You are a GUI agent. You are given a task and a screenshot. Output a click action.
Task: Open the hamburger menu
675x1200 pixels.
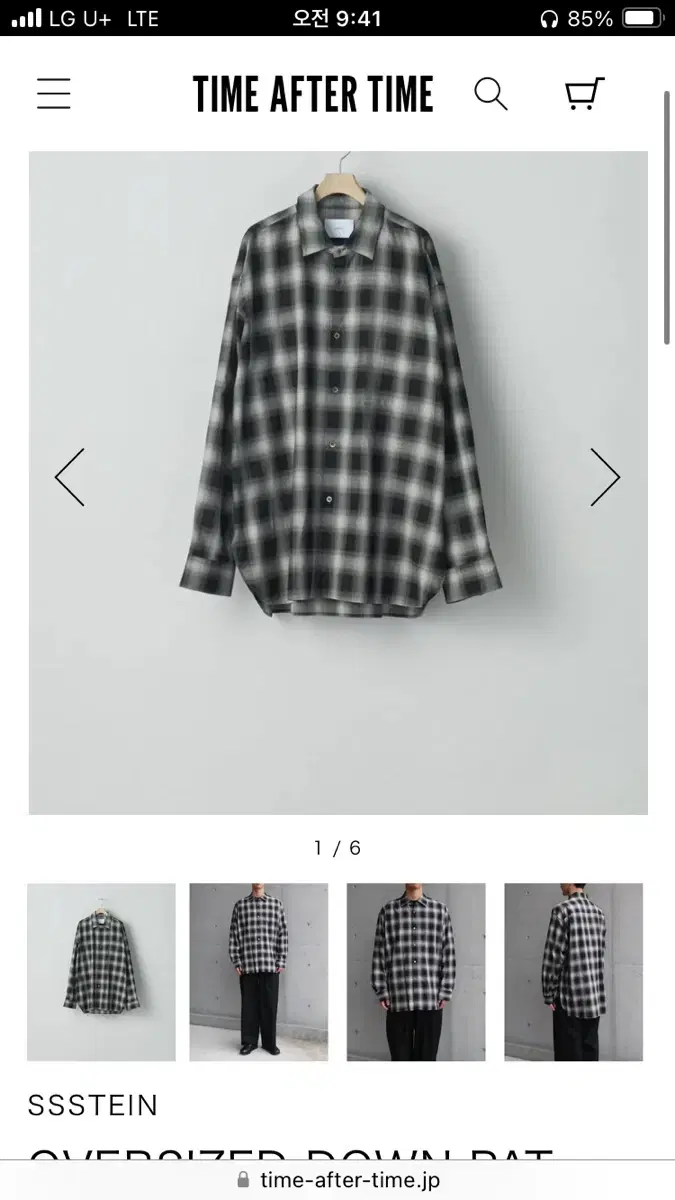point(54,94)
